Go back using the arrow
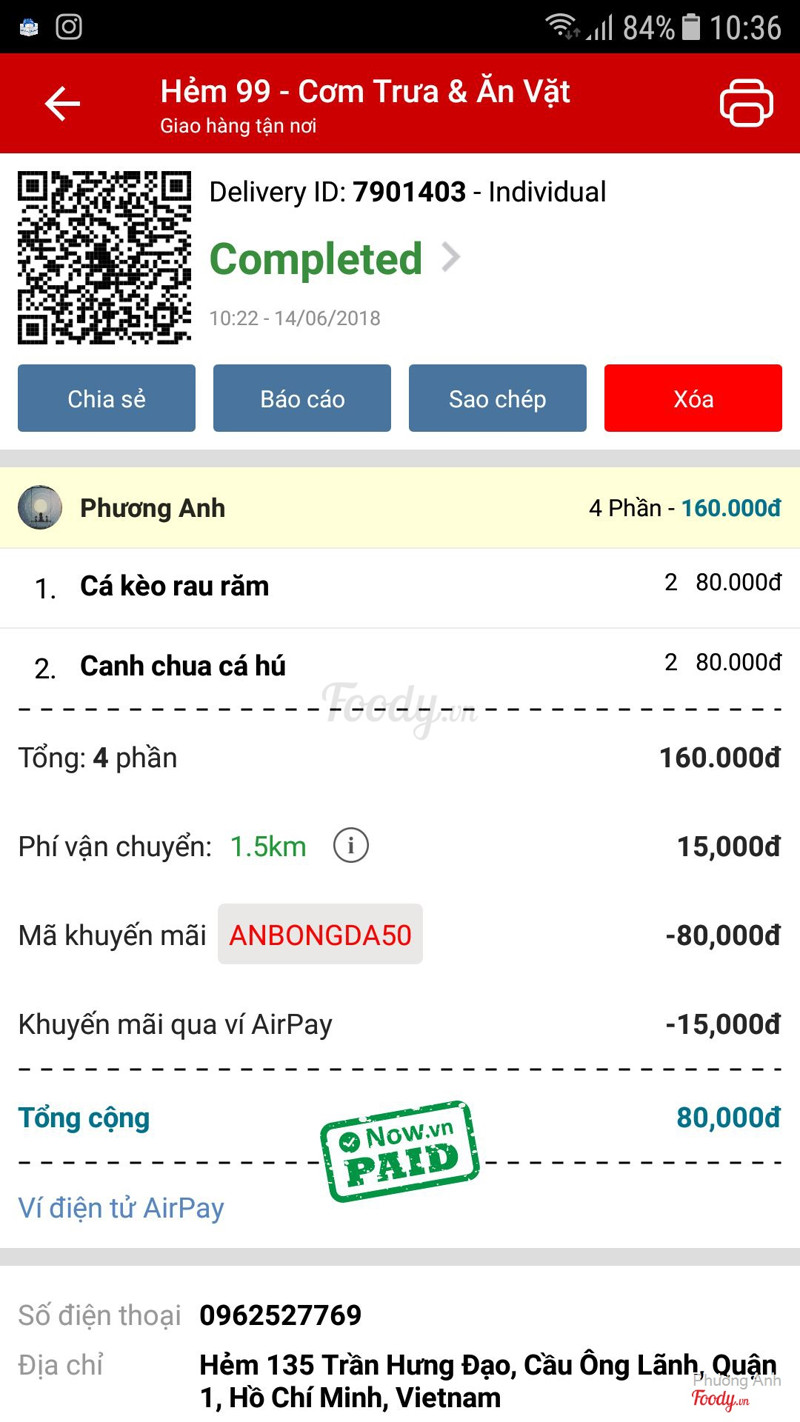Image resolution: width=800 pixels, height=1422 pixels. [62, 103]
